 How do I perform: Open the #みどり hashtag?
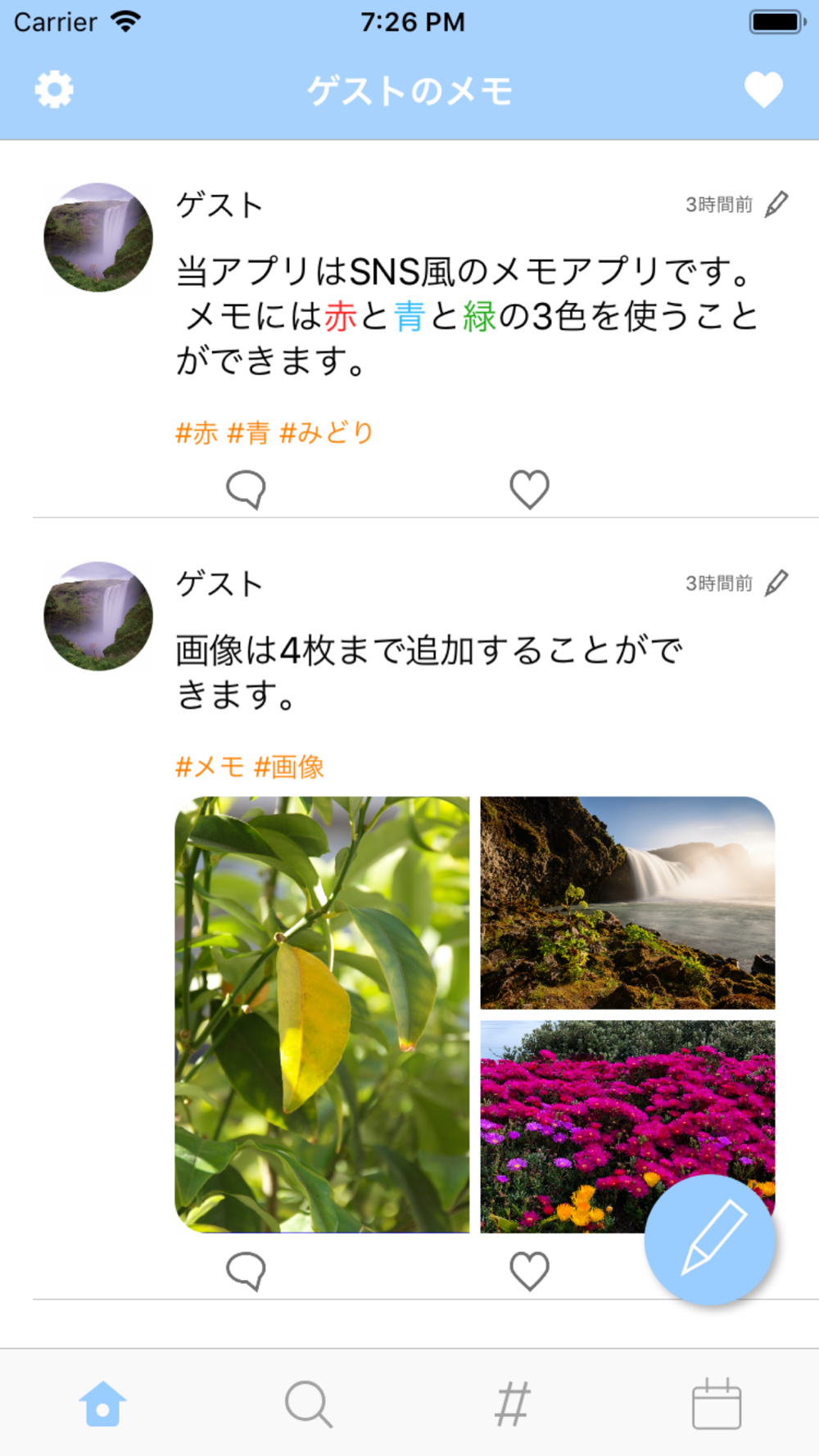click(326, 432)
